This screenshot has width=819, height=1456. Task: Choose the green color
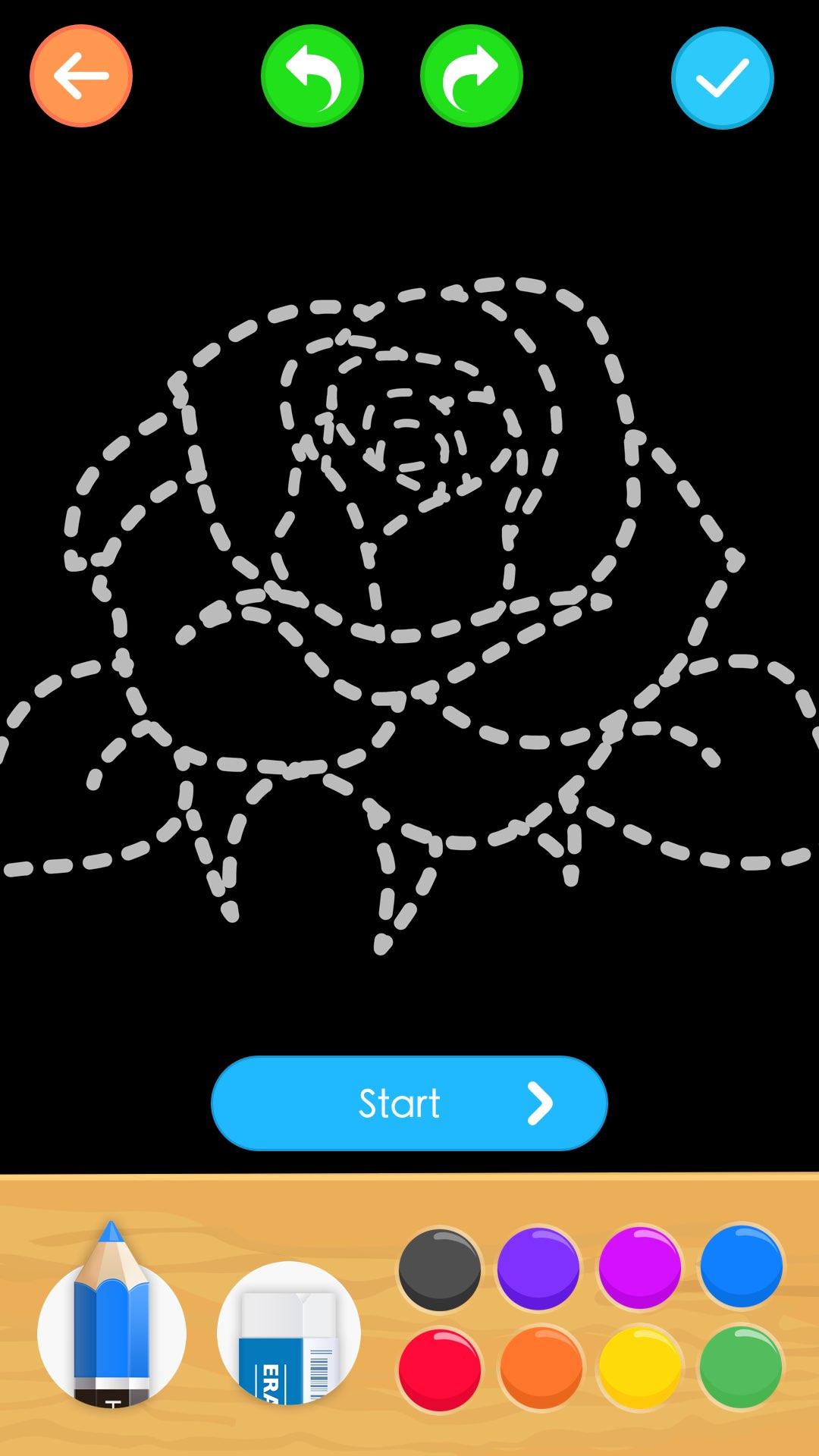point(740,1367)
